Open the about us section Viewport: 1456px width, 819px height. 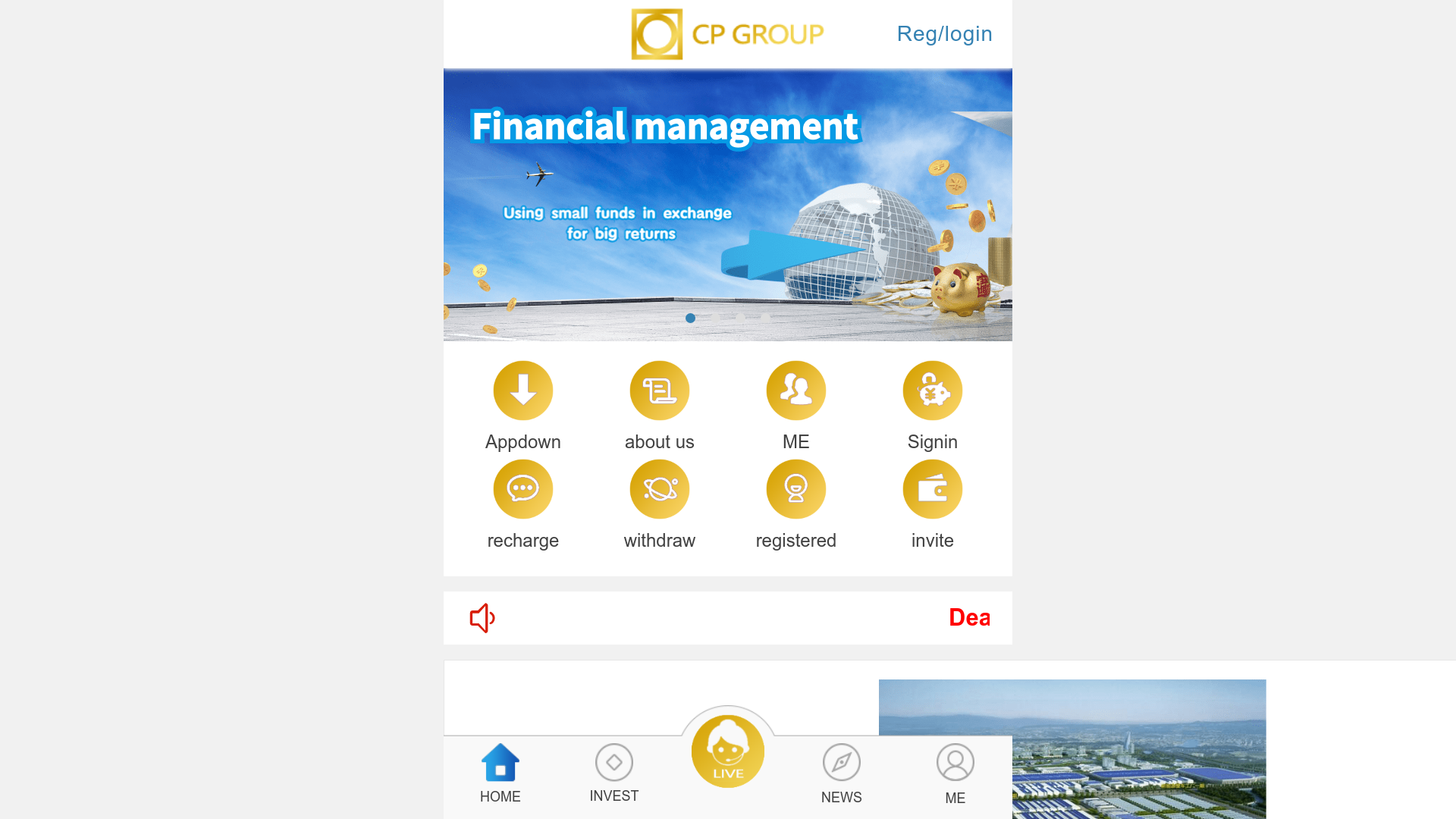click(659, 391)
